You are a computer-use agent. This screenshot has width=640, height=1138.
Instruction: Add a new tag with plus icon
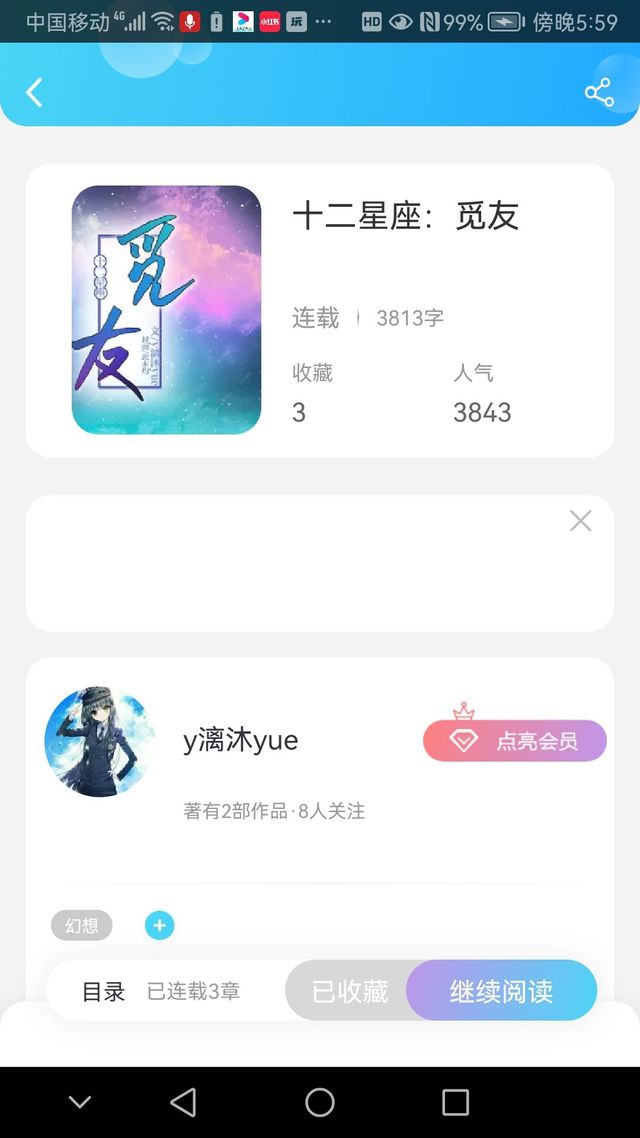click(x=159, y=926)
